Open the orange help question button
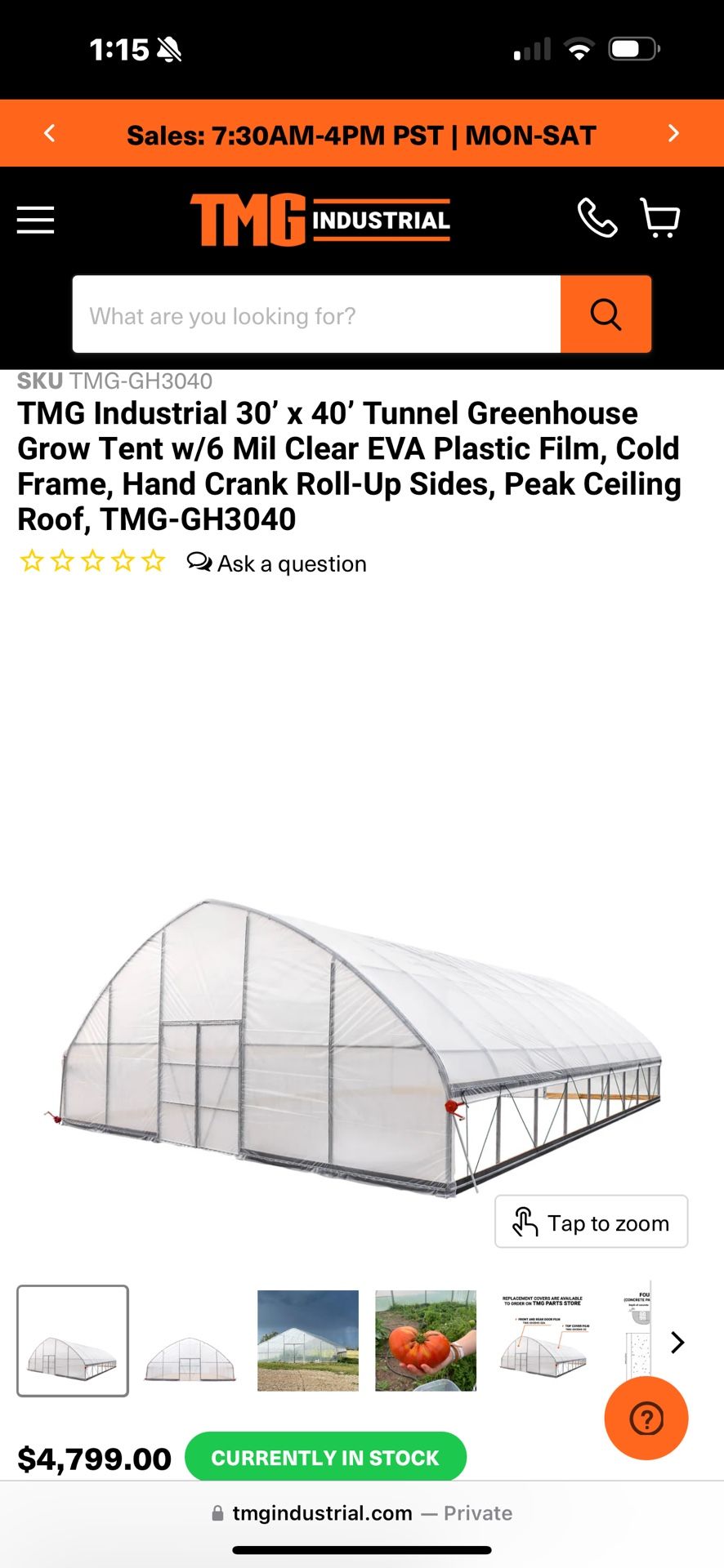The width and height of the screenshot is (724, 1568). point(646,1419)
